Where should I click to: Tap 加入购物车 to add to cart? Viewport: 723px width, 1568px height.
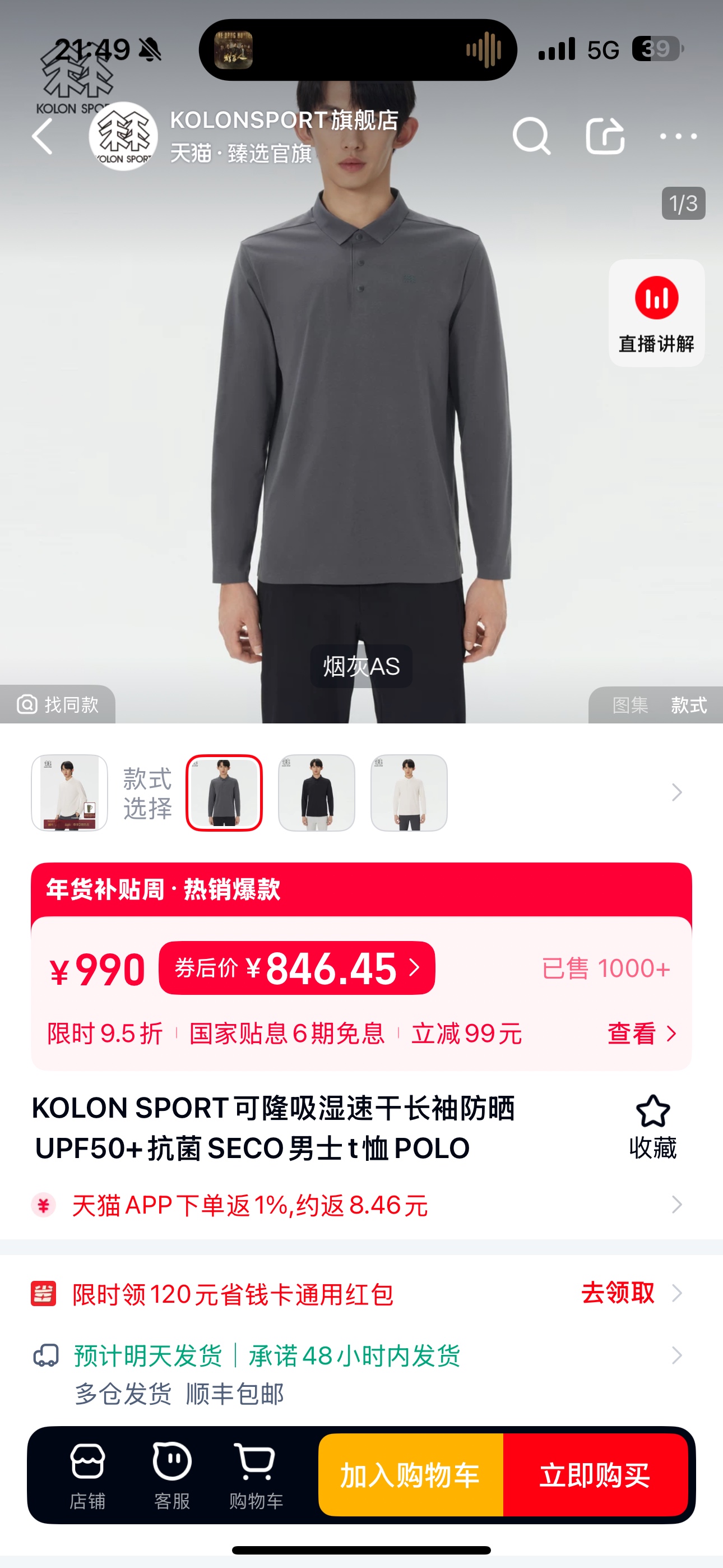point(411,1475)
